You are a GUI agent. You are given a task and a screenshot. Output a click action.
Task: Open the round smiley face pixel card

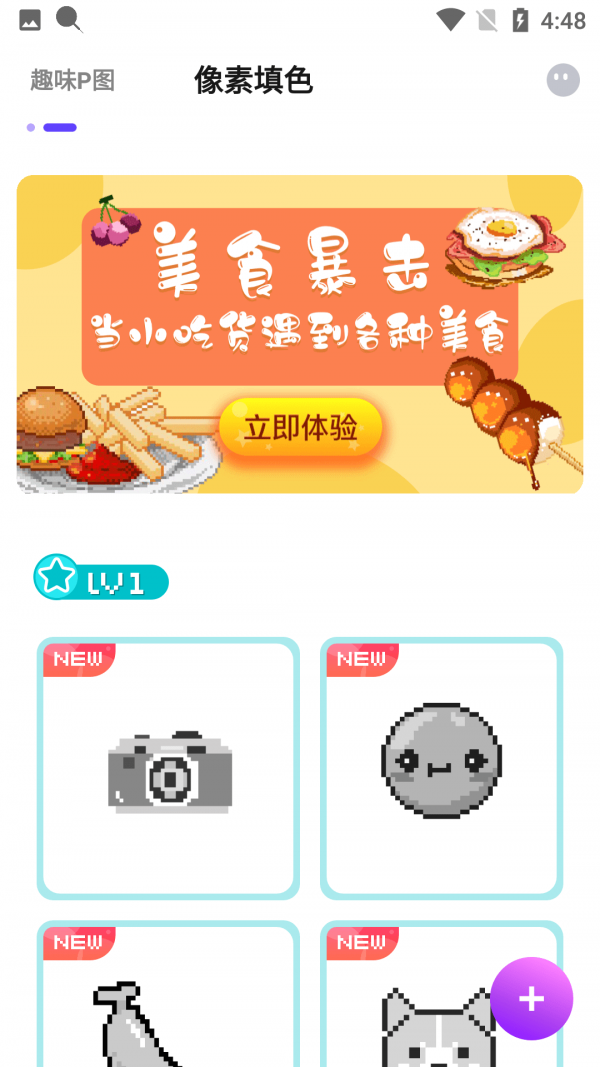click(441, 768)
